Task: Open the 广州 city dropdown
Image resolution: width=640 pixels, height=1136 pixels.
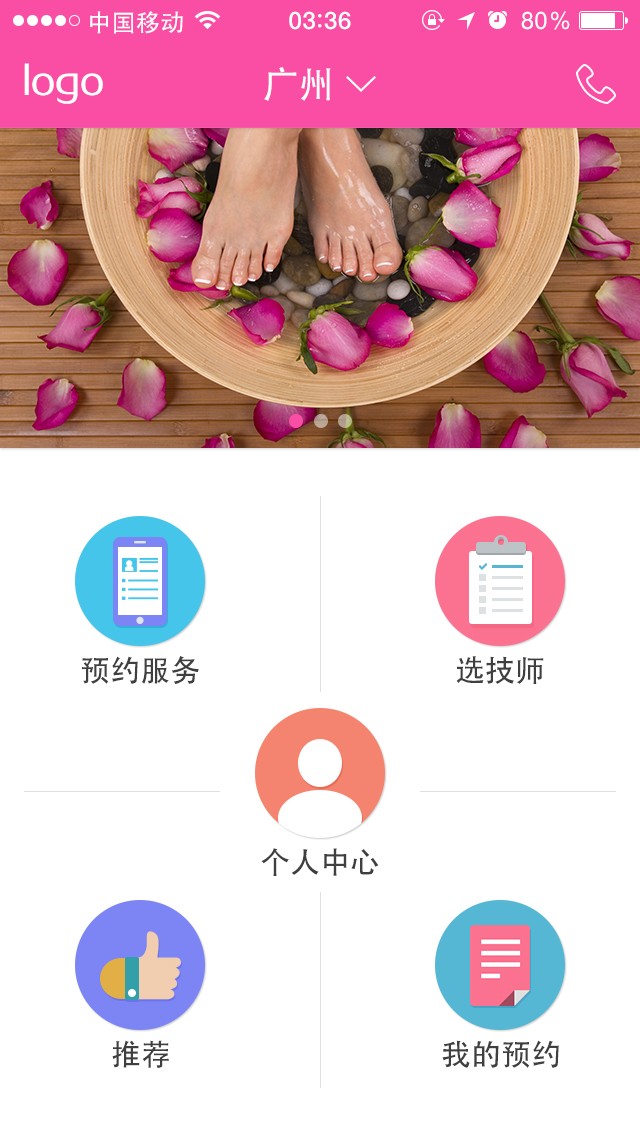Action: click(x=319, y=85)
